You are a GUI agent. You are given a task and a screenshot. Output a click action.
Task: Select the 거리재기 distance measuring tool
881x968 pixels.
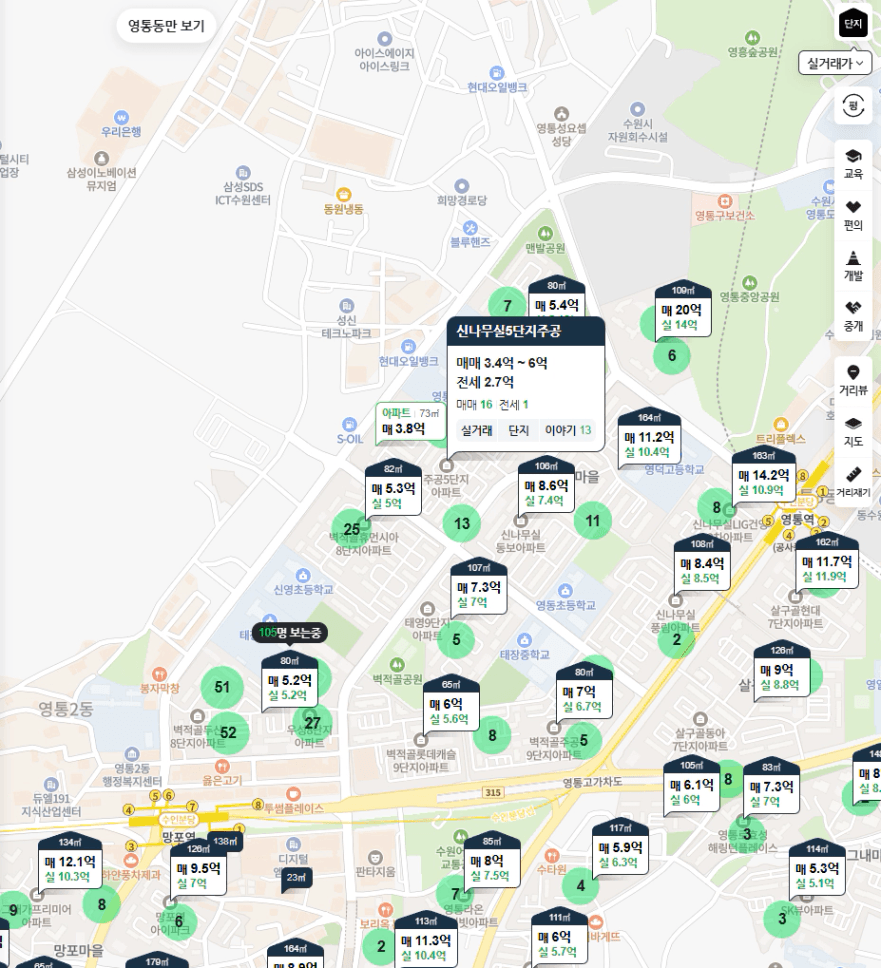tap(853, 482)
